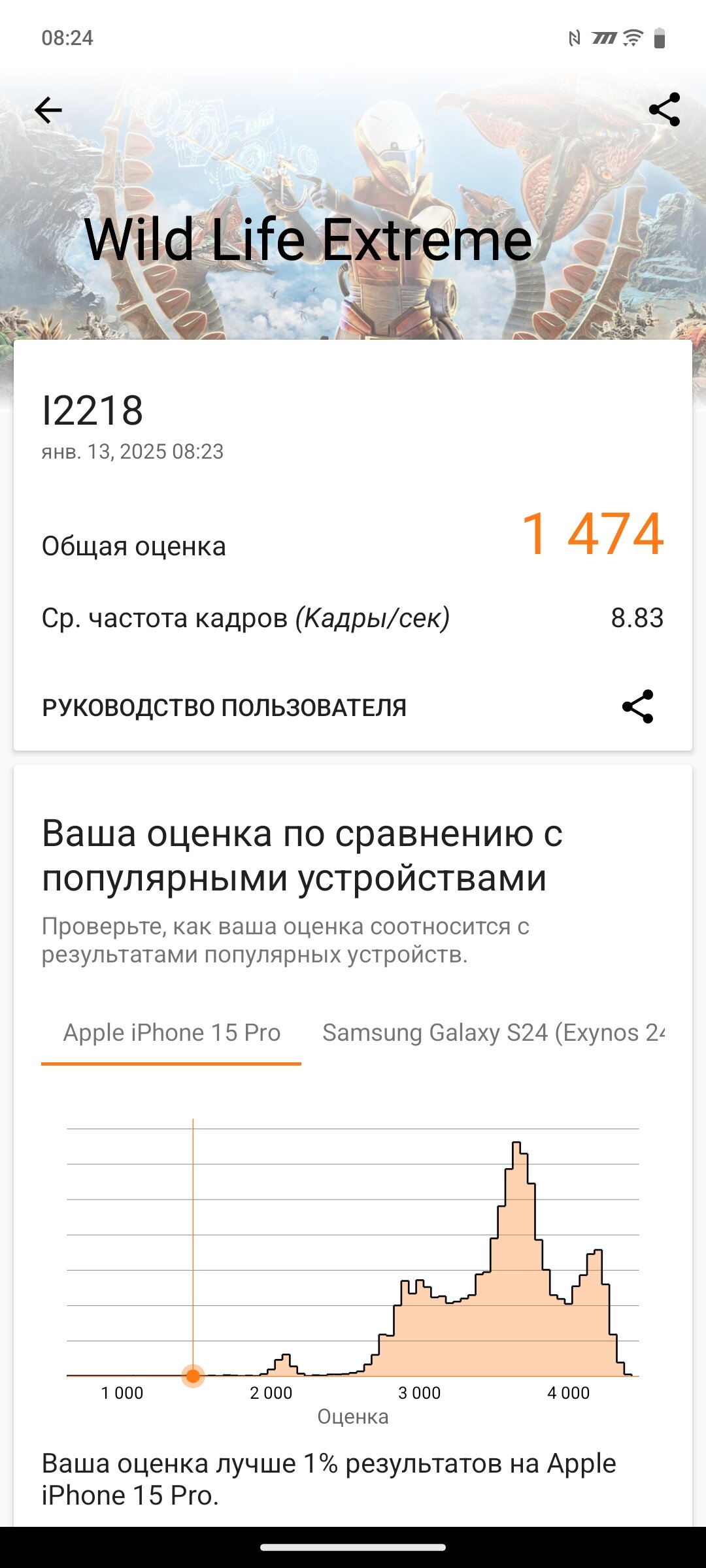Select the Apple iPhone 15 Pro tab
The image size is (706, 1568).
click(171, 1033)
